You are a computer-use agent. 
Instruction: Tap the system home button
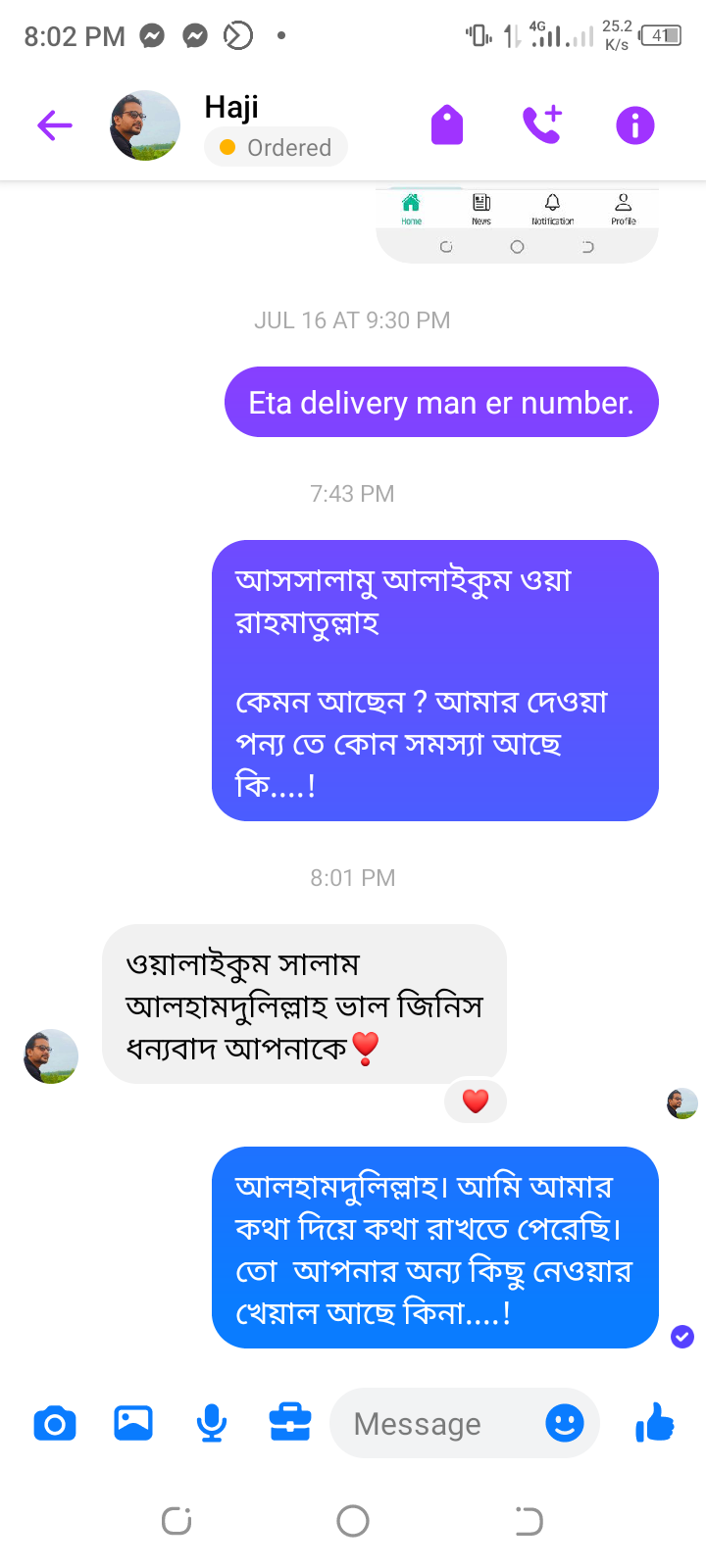pos(353,1521)
